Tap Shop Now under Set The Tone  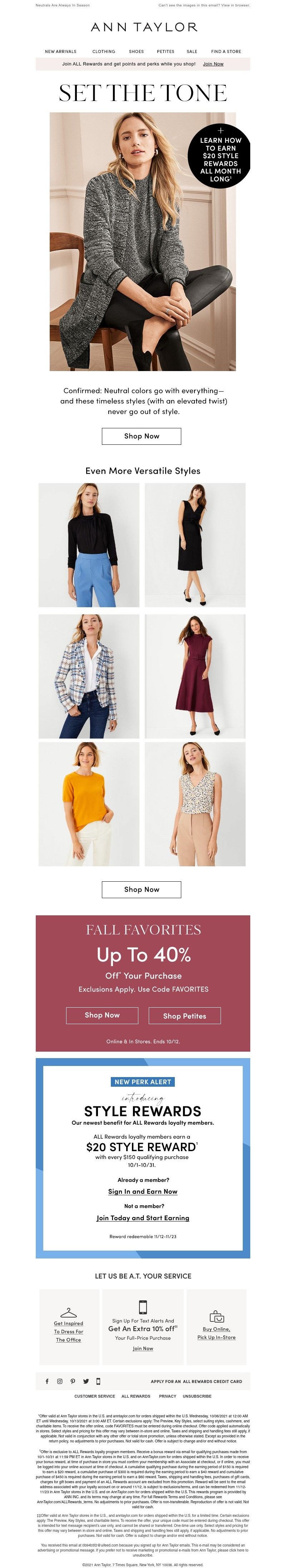141,436
